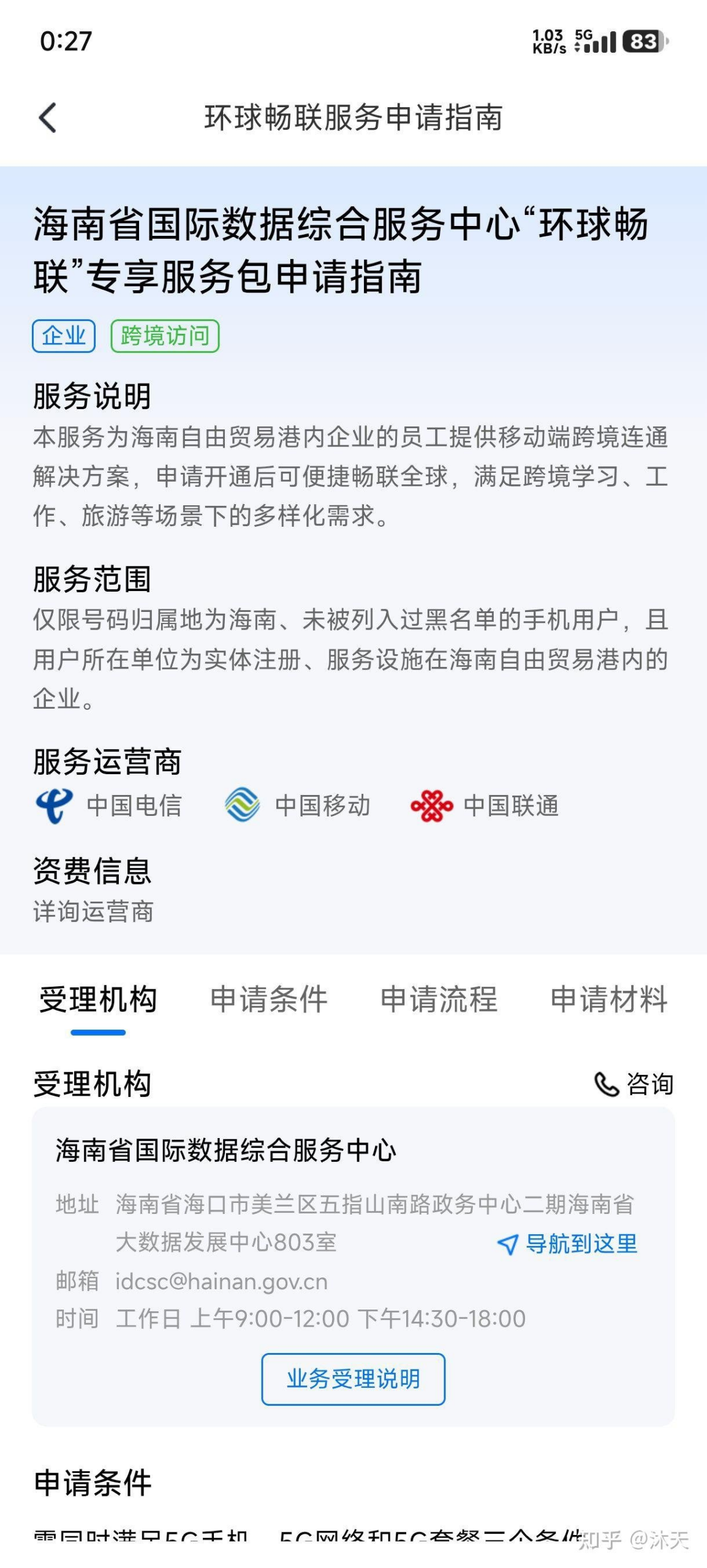Tap 导航到这里 to navigate to the address
The height and width of the screenshot is (1568, 707).
coord(568,1244)
